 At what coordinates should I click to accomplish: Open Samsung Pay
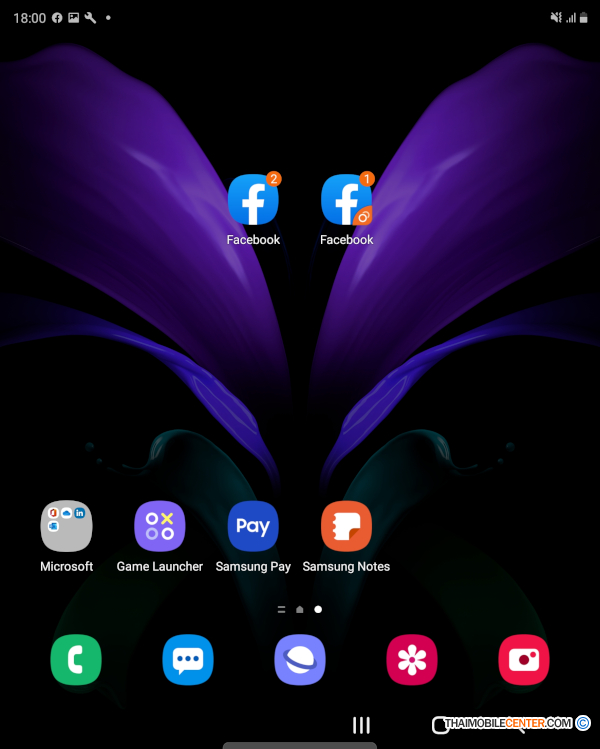[253, 526]
